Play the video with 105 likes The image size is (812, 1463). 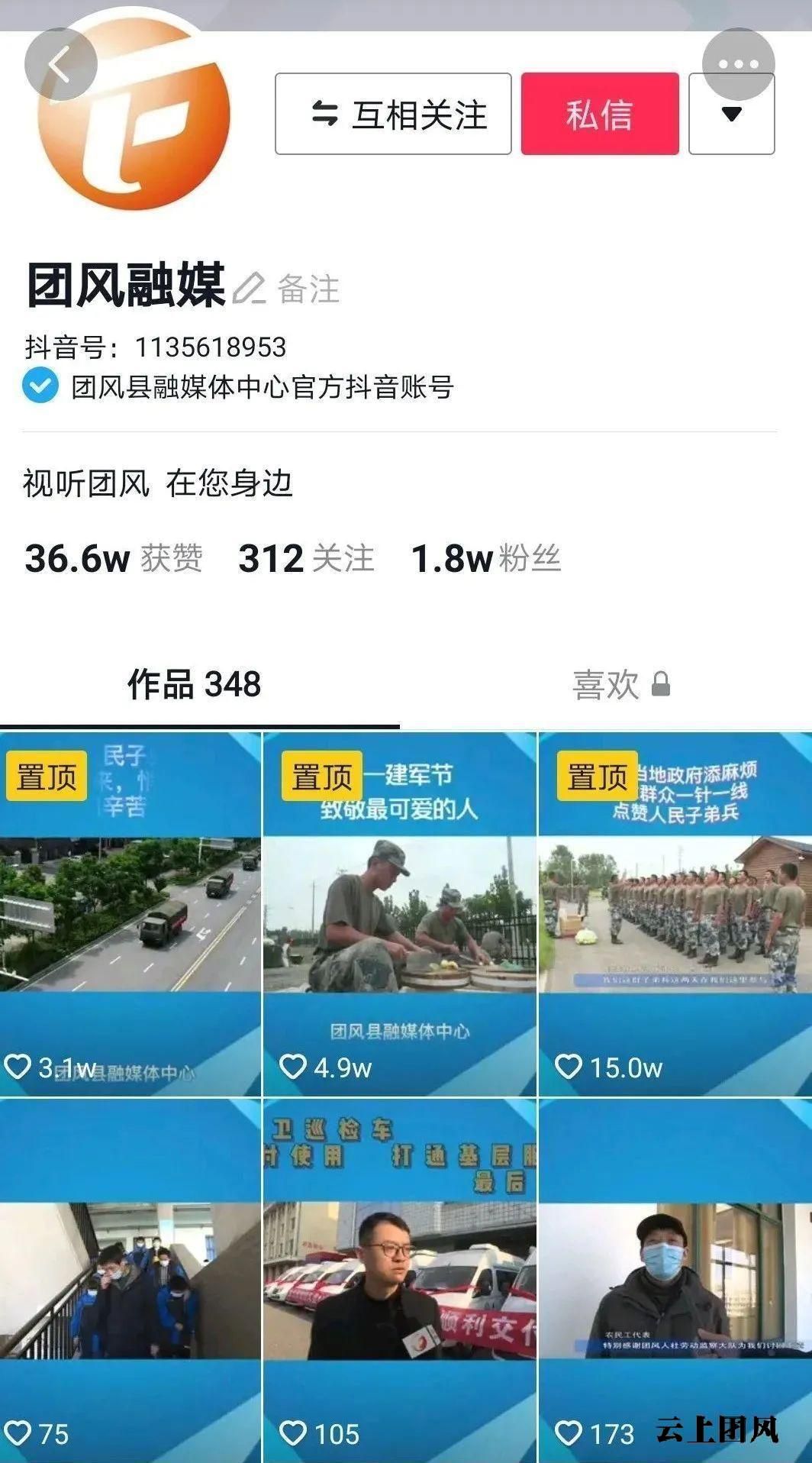(400, 1281)
